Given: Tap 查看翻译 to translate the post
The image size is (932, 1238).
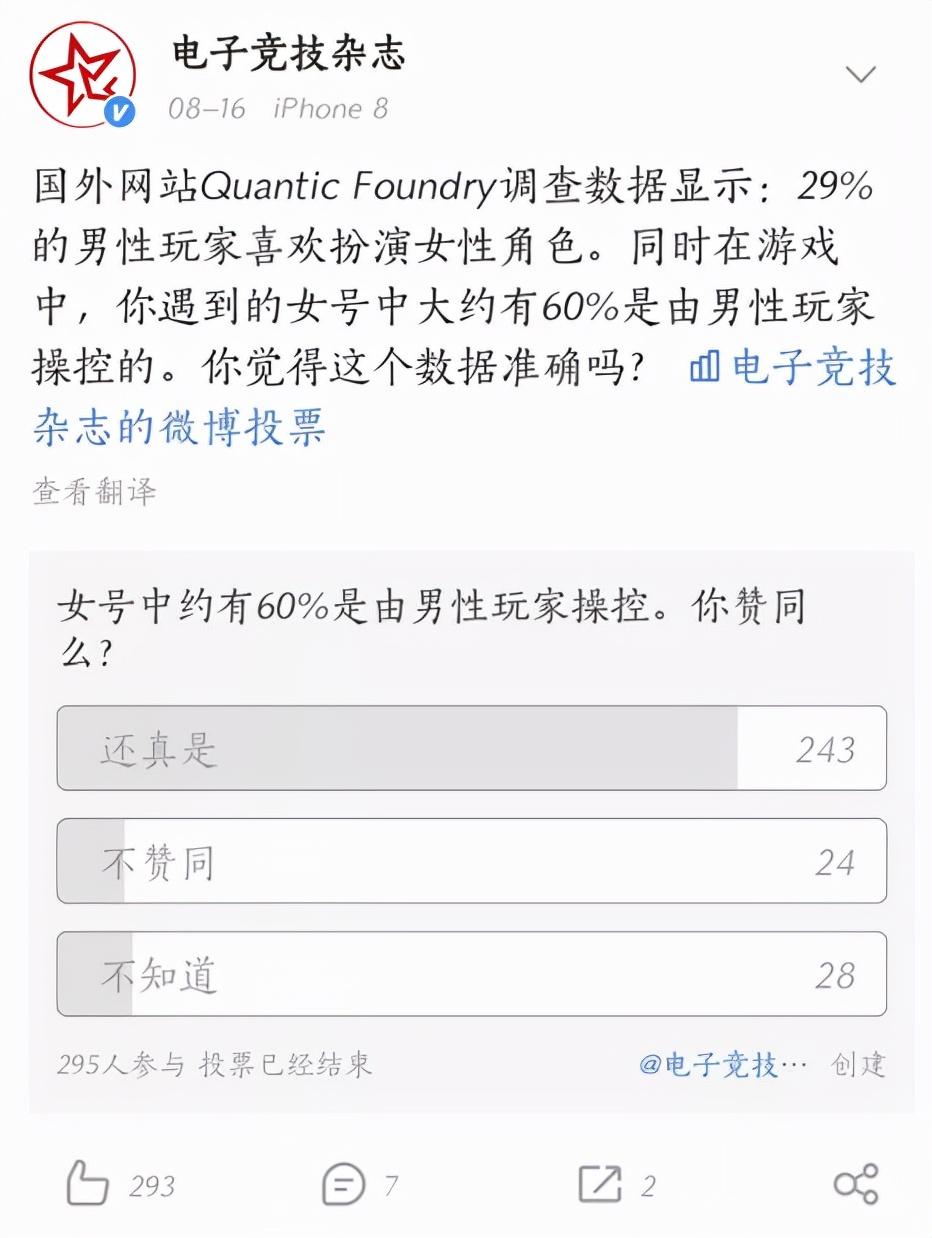Looking at the screenshot, I should pos(94,492).
